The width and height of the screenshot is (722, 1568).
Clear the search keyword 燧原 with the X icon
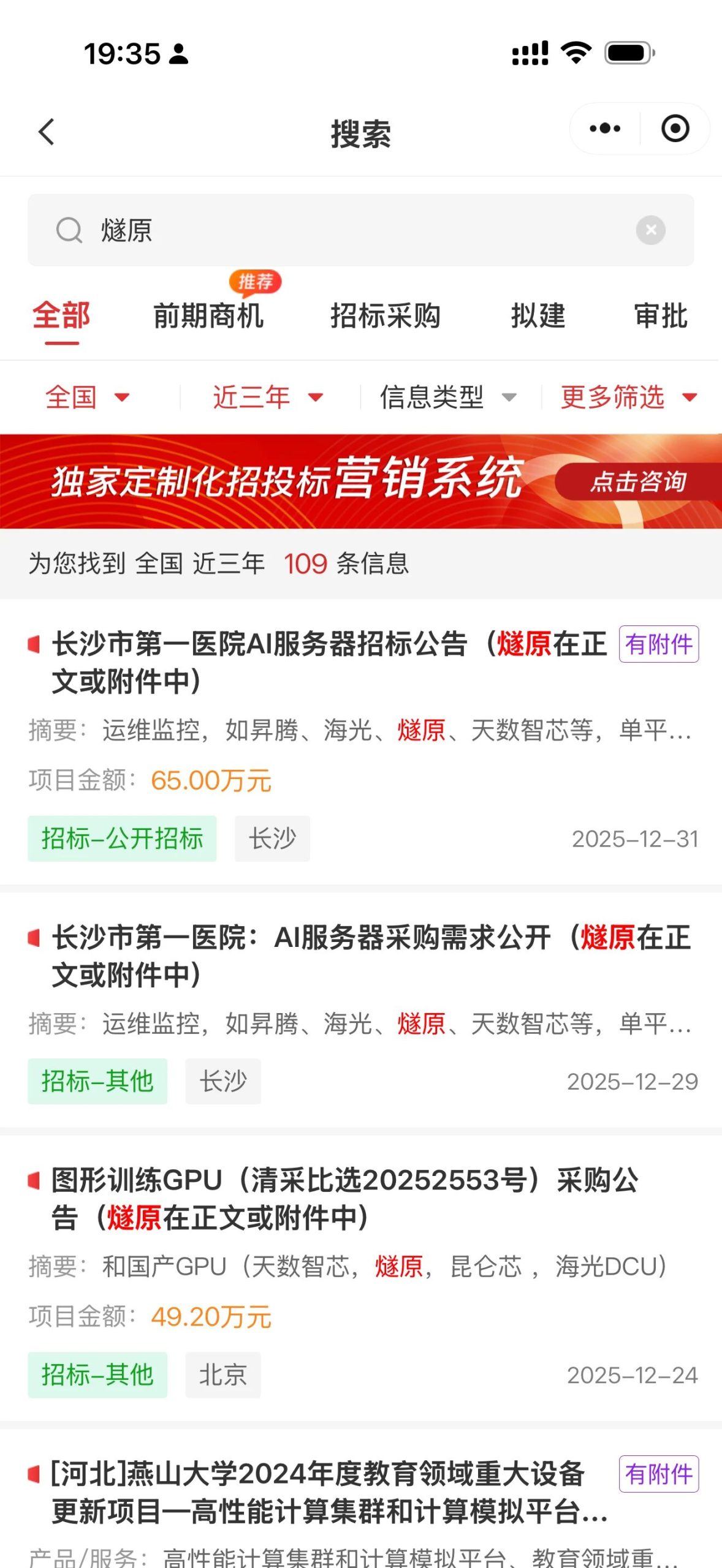point(651,230)
